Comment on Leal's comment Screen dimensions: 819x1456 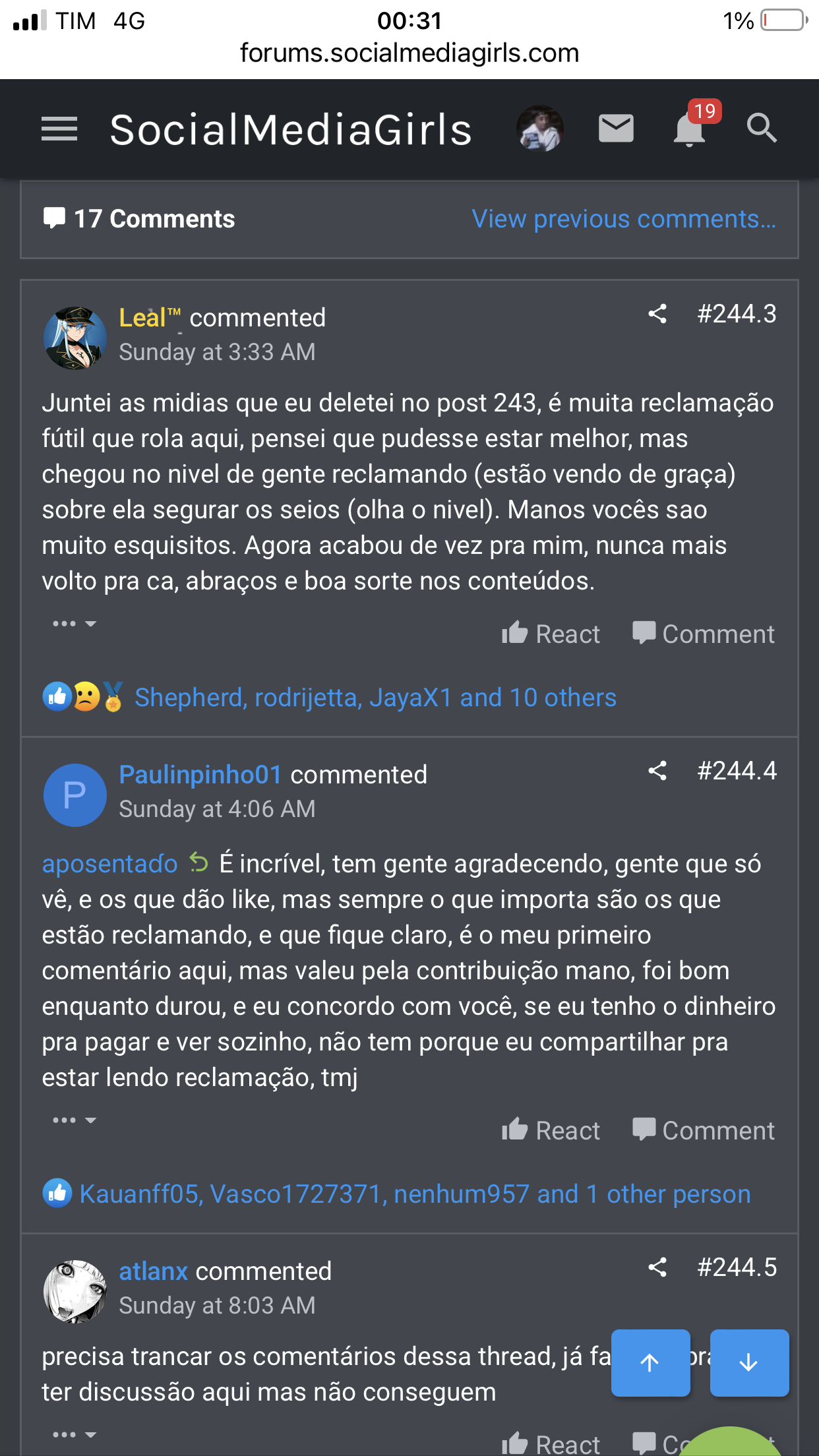click(703, 634)
